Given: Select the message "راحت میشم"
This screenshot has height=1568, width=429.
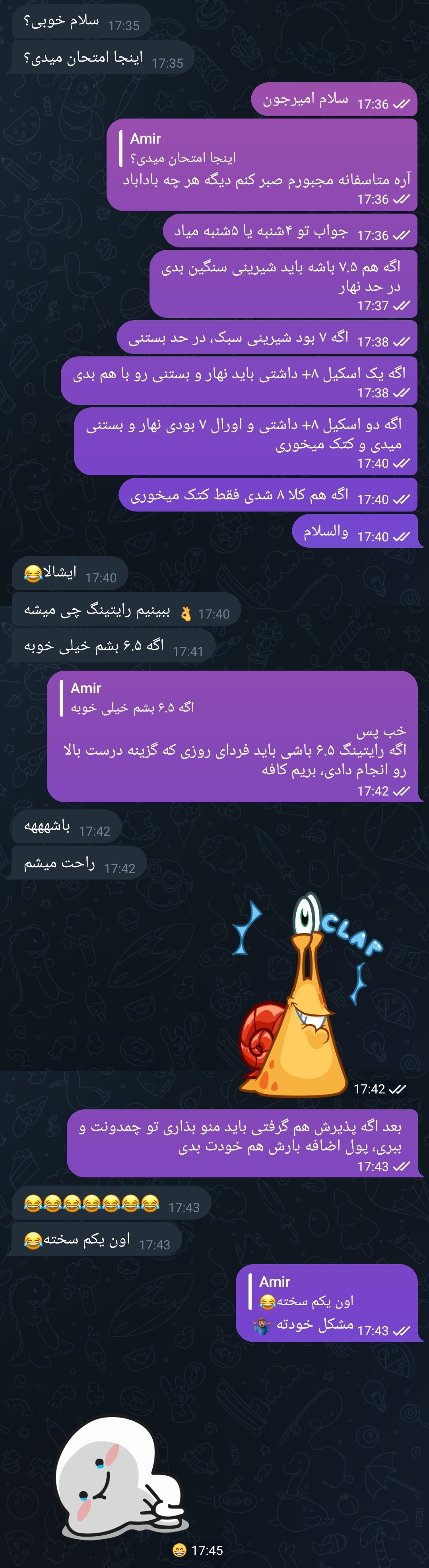Looking at the screenshot, I should point(60,864).
